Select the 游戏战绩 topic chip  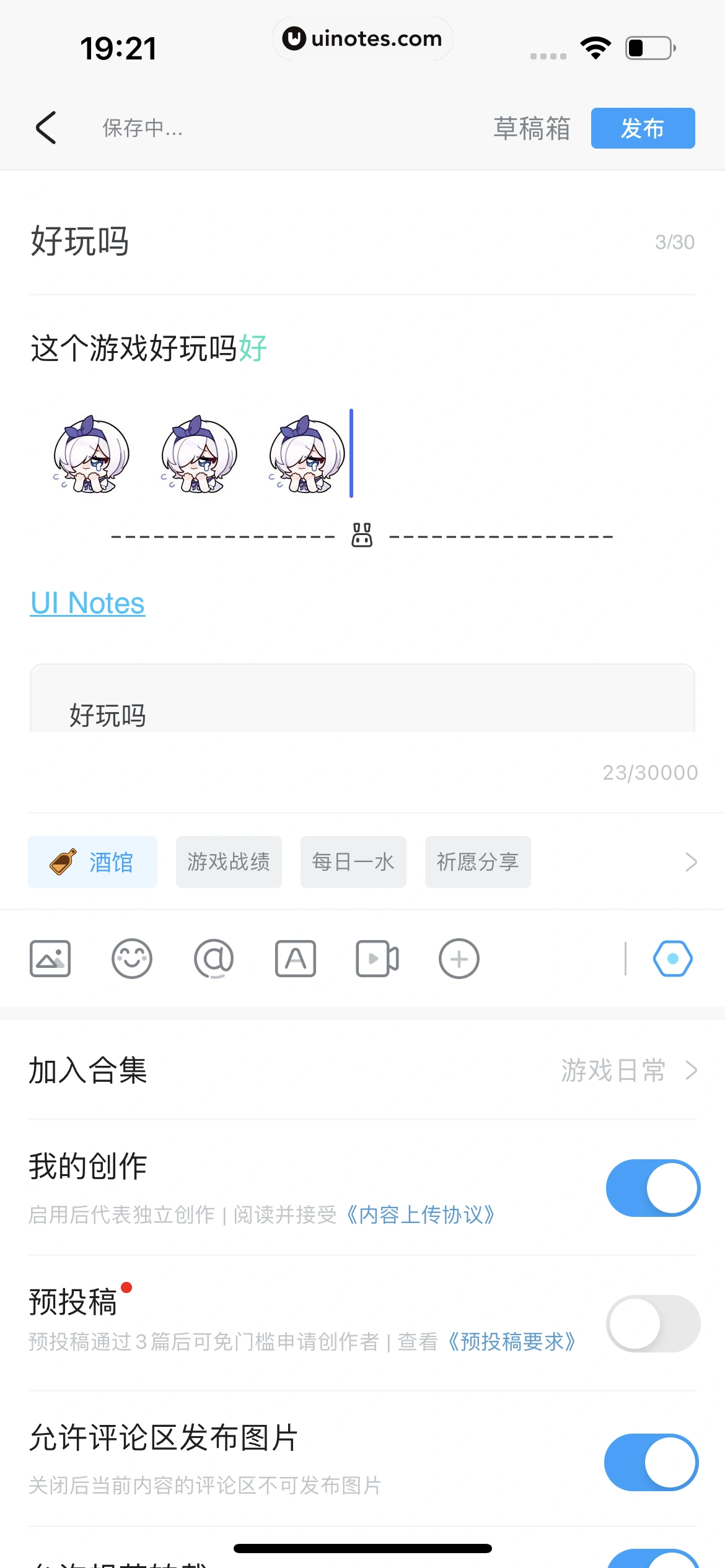pyautogui.click(x=229, y=862)
